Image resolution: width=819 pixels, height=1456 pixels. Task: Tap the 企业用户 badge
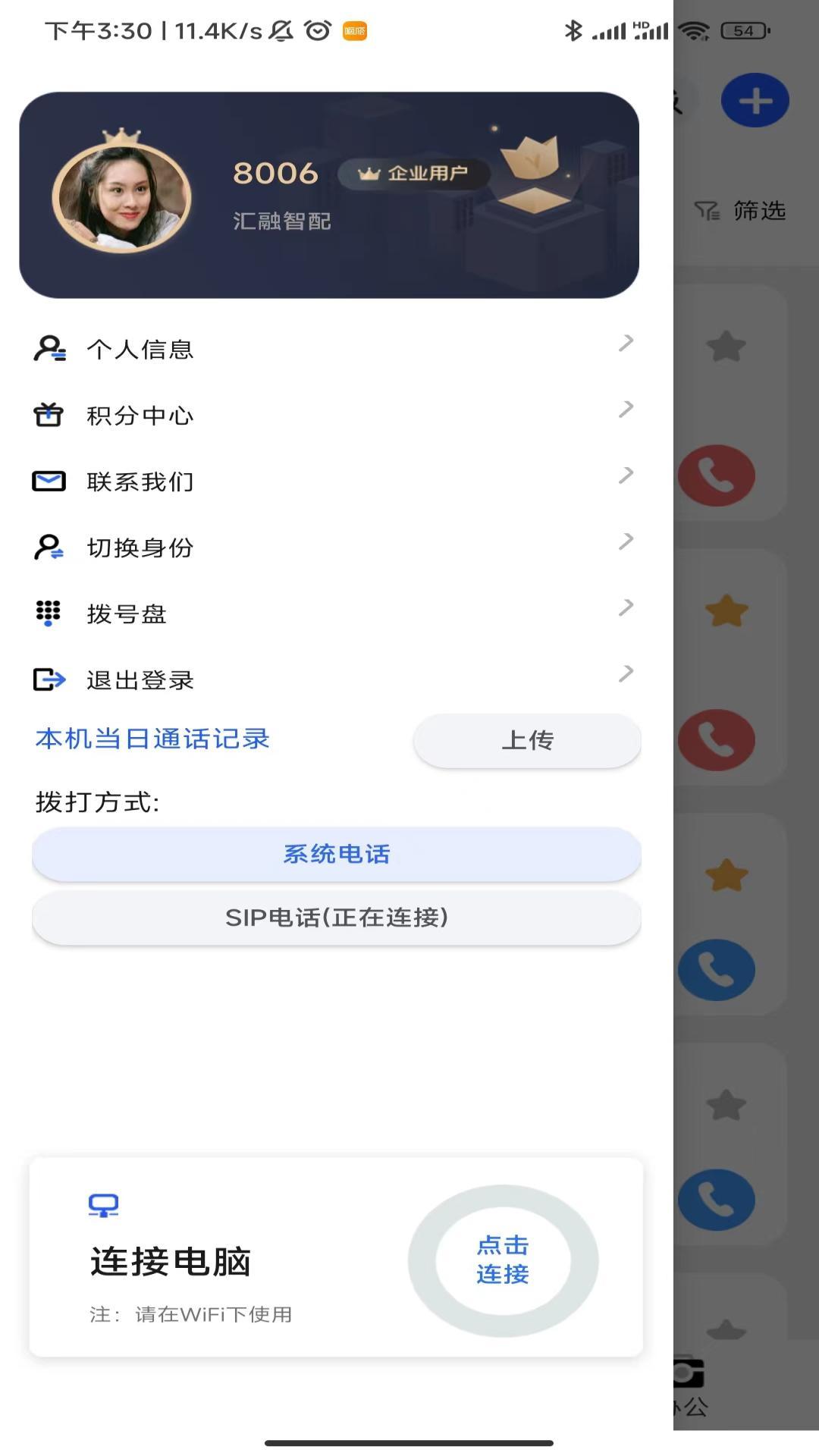414,174
